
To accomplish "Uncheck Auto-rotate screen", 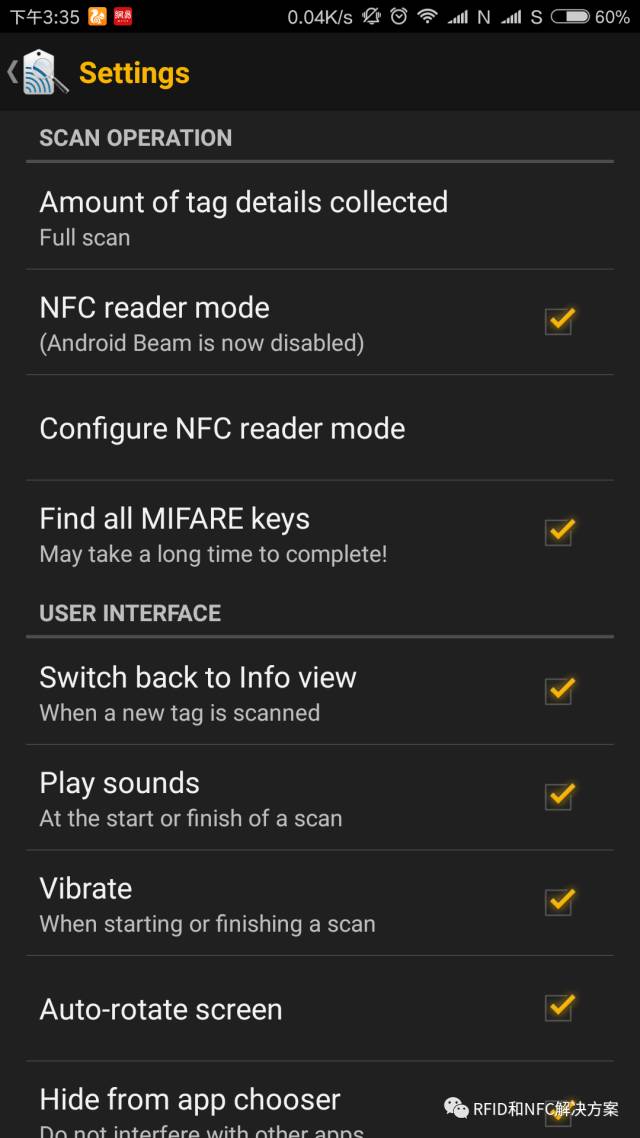I will (558, 1007).
